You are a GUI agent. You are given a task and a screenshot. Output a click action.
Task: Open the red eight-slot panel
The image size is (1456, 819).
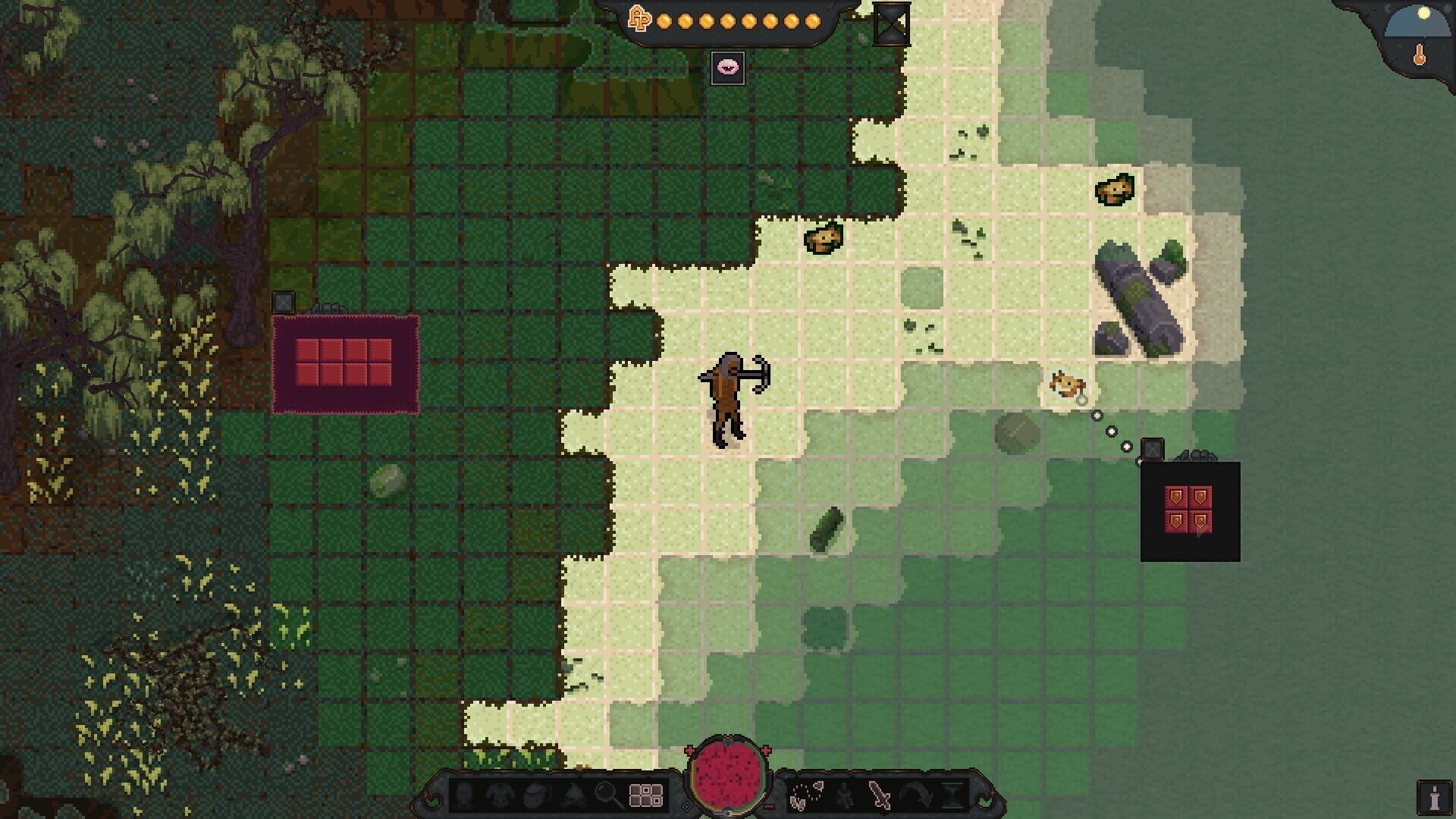(344, 363)
